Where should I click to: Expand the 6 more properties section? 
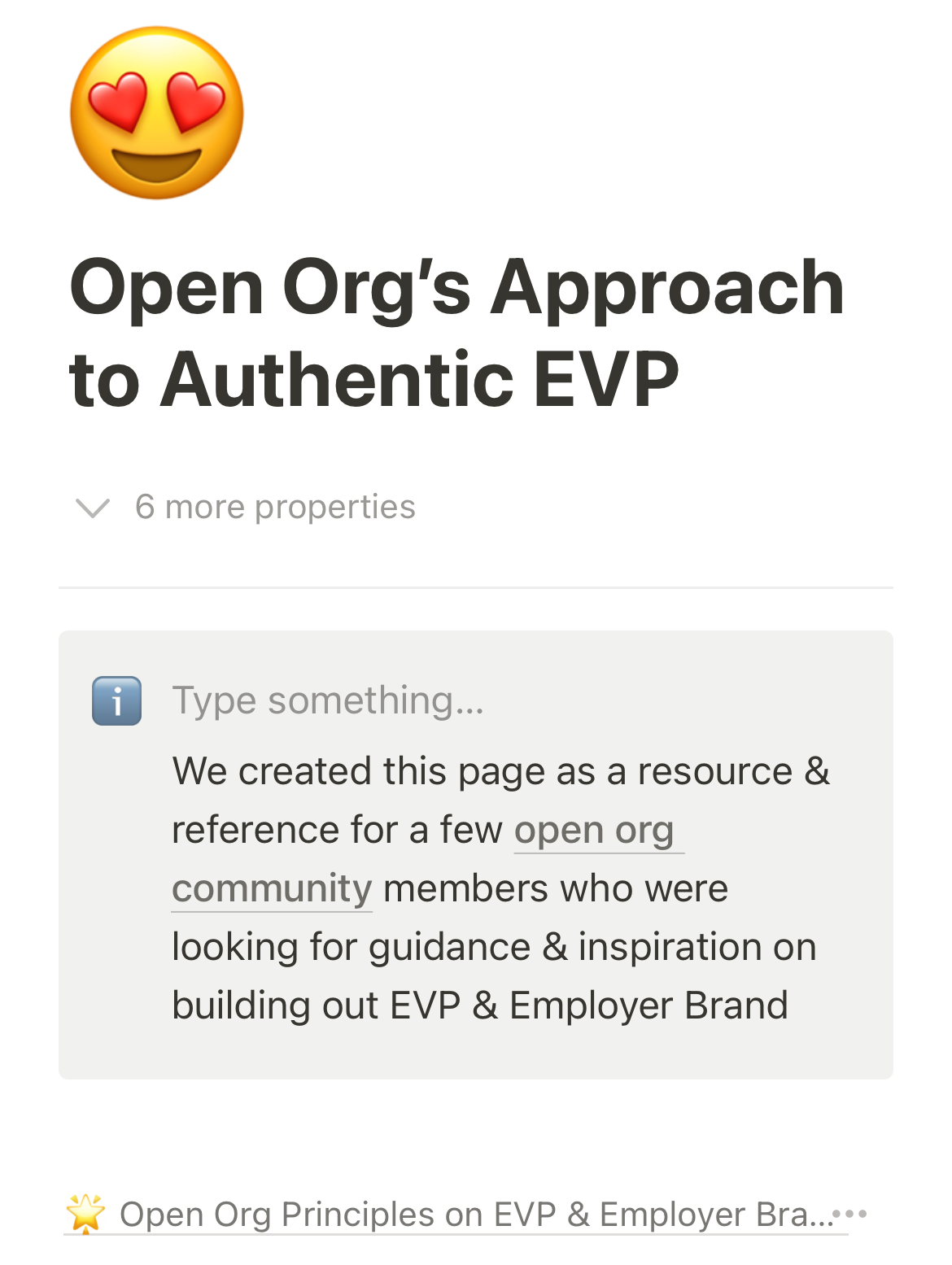(244, 508)
